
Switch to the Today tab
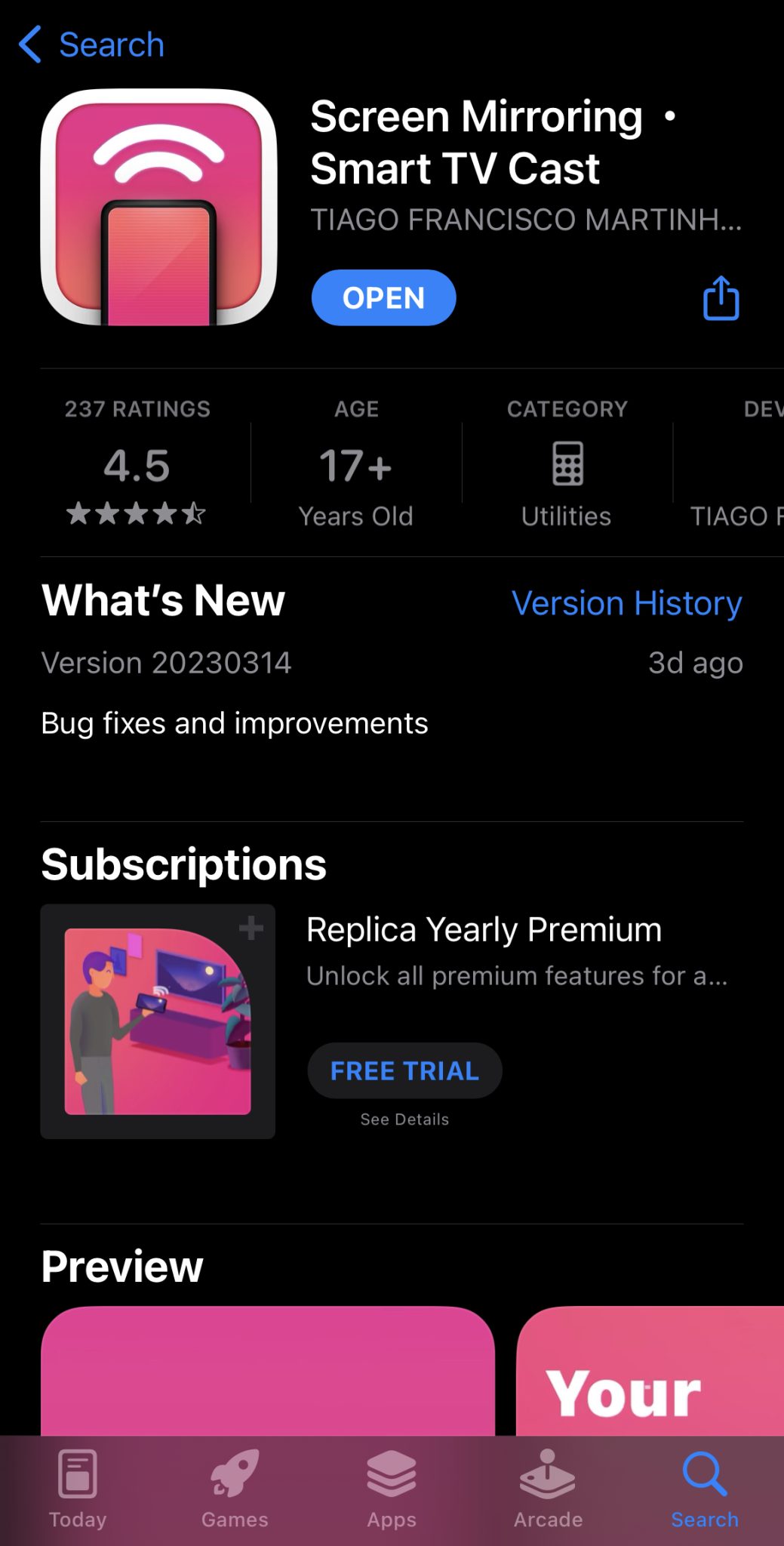coord(77,1489)
